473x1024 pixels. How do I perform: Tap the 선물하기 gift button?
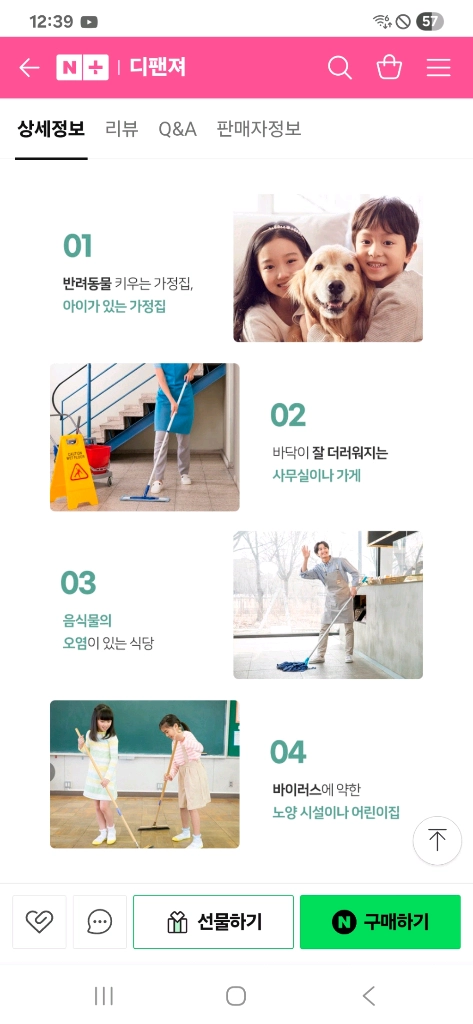point(214,921)
